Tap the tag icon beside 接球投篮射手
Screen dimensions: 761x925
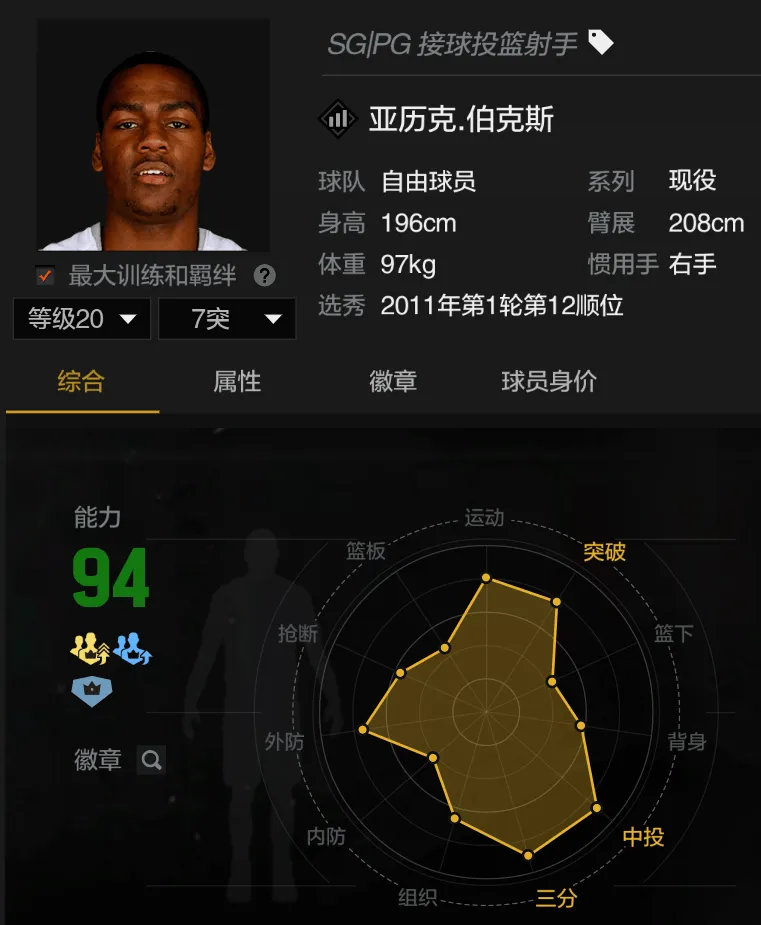600,42
